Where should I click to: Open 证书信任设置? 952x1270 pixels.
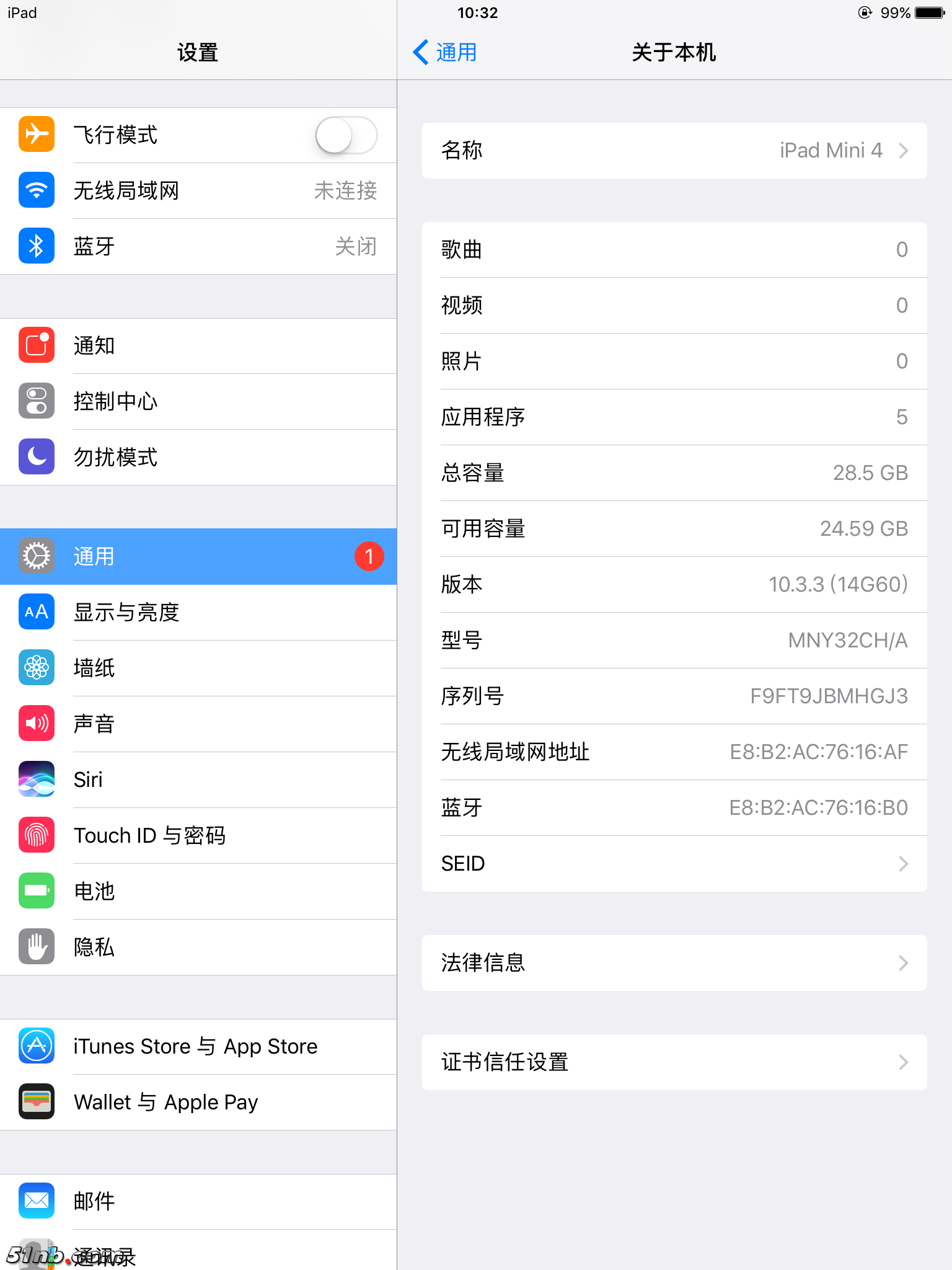coord(674,1062)
